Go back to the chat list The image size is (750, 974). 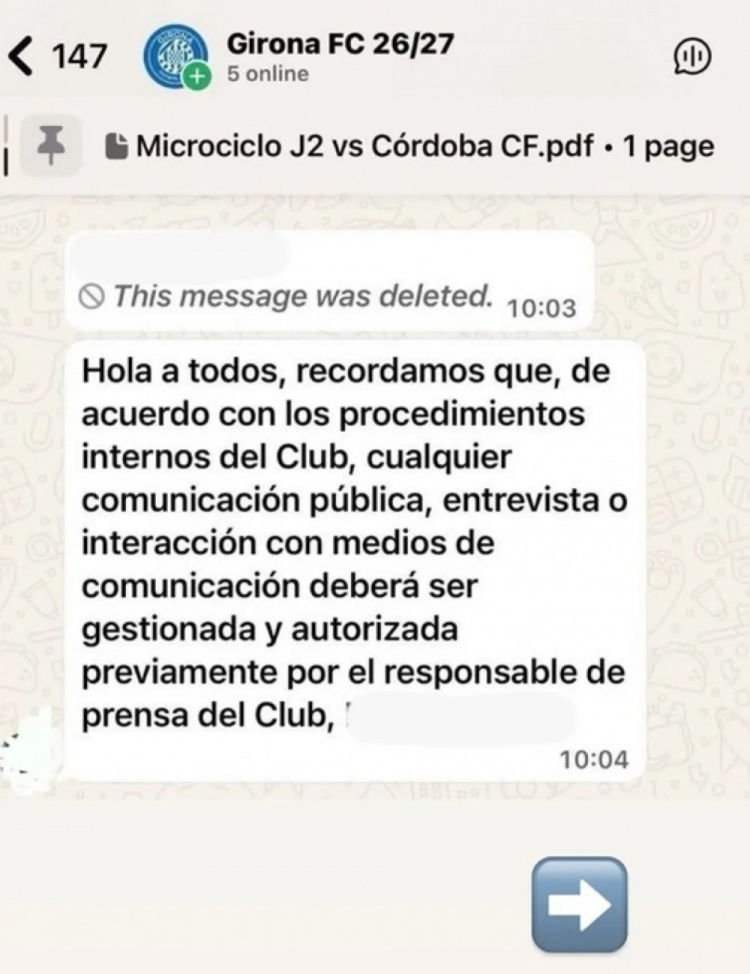(57, 56)
